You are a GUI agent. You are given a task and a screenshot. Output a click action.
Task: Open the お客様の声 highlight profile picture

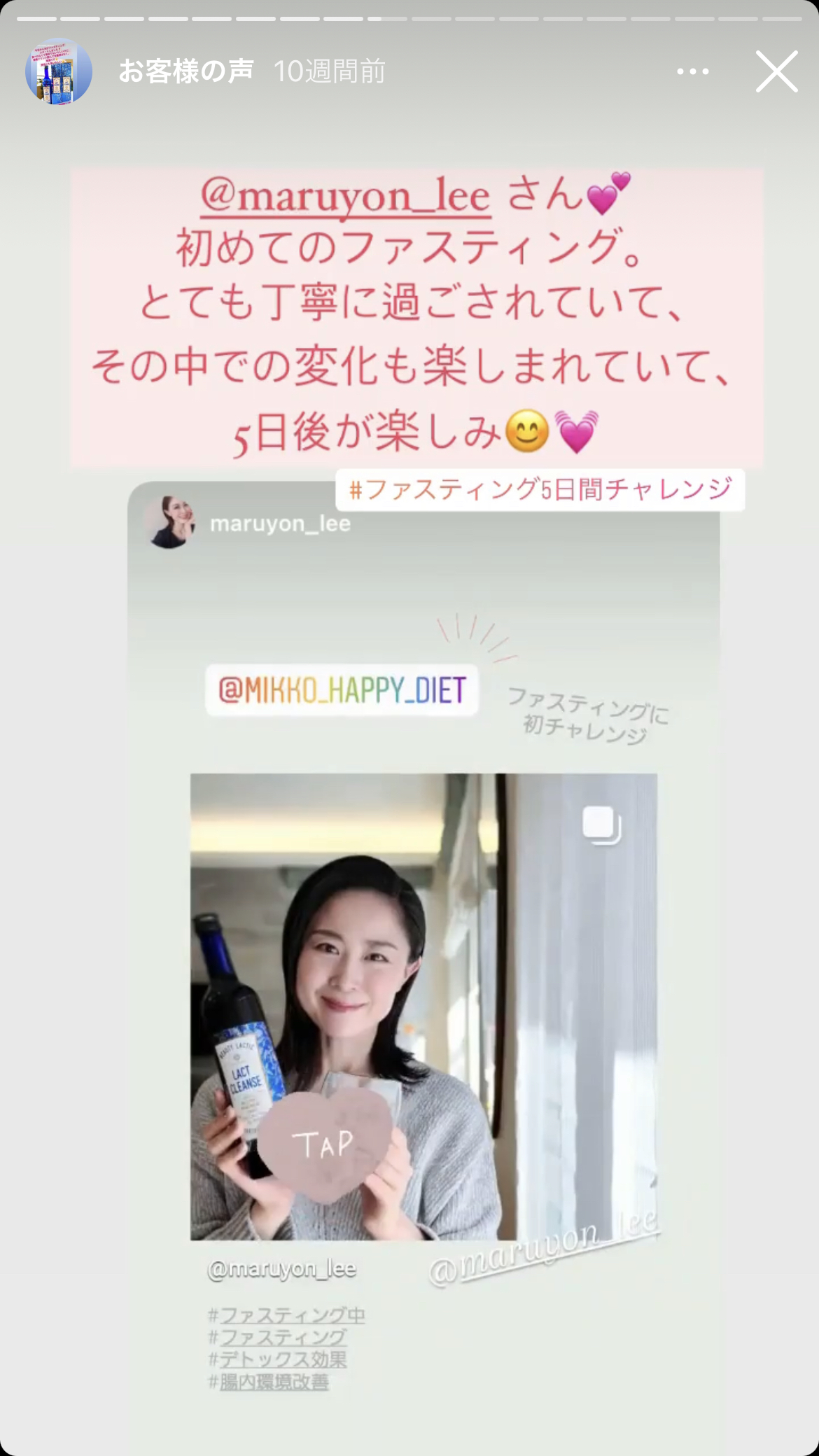pos(59,71)
